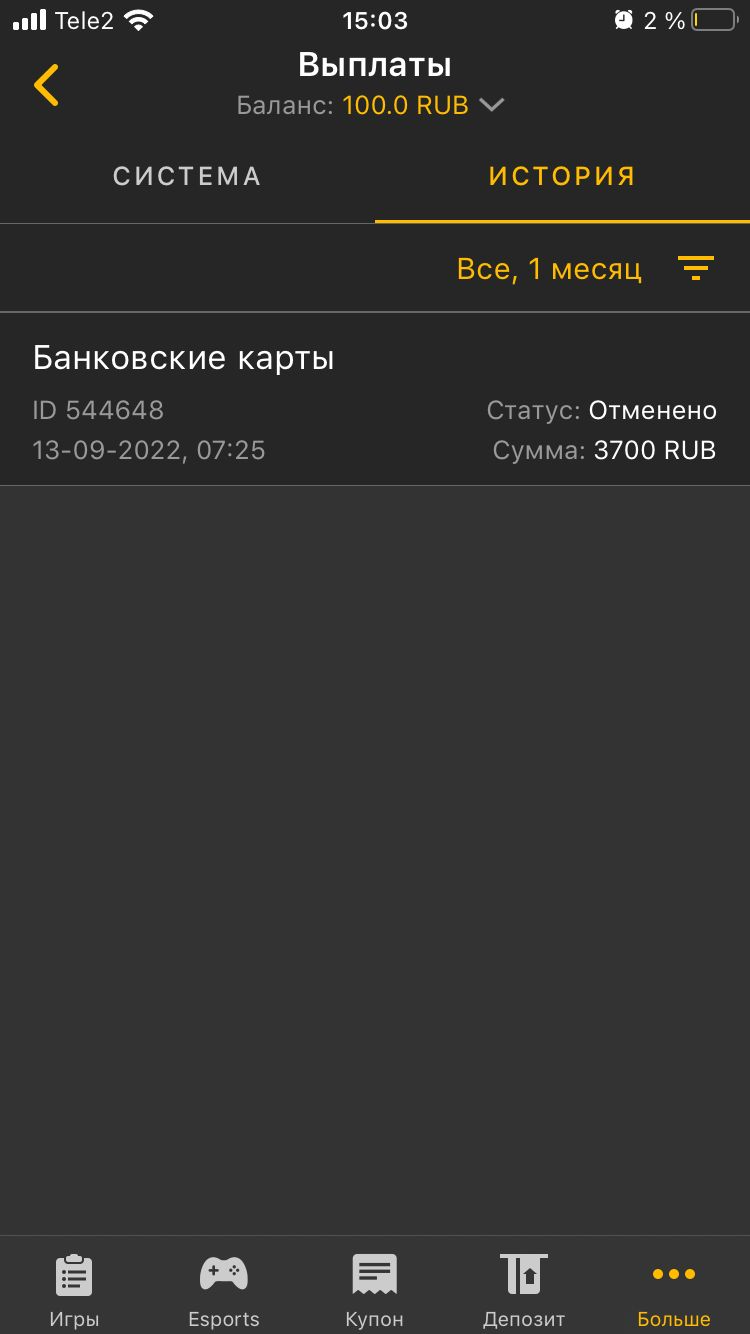Image resolution: width=750 pixels, height=1334 pixels.
Task: Open the Банковские карты payout ID 544648
Action: tap(374, 400)
